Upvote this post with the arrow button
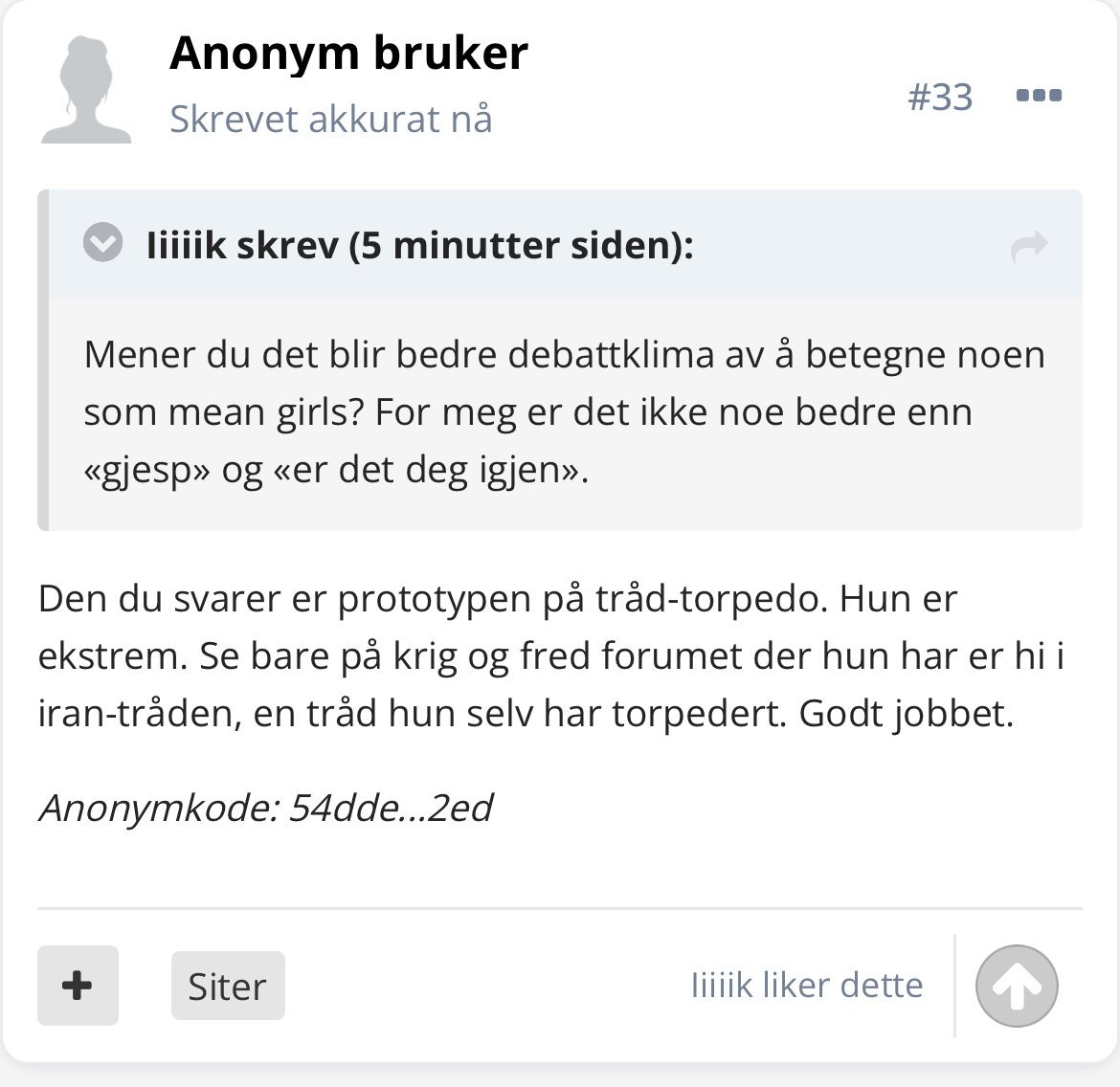 pos(1017,986)
